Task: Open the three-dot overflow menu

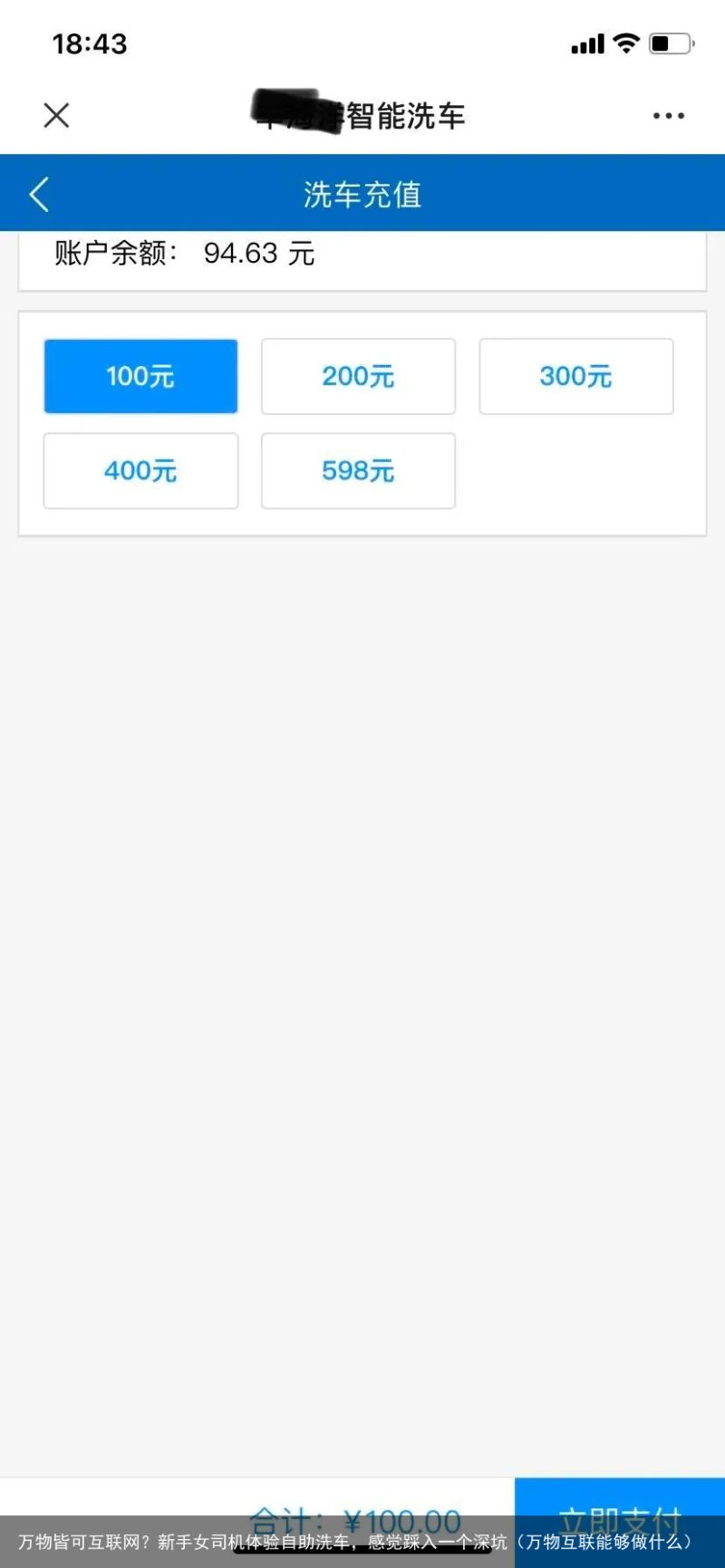Action: tap(669, 116)
